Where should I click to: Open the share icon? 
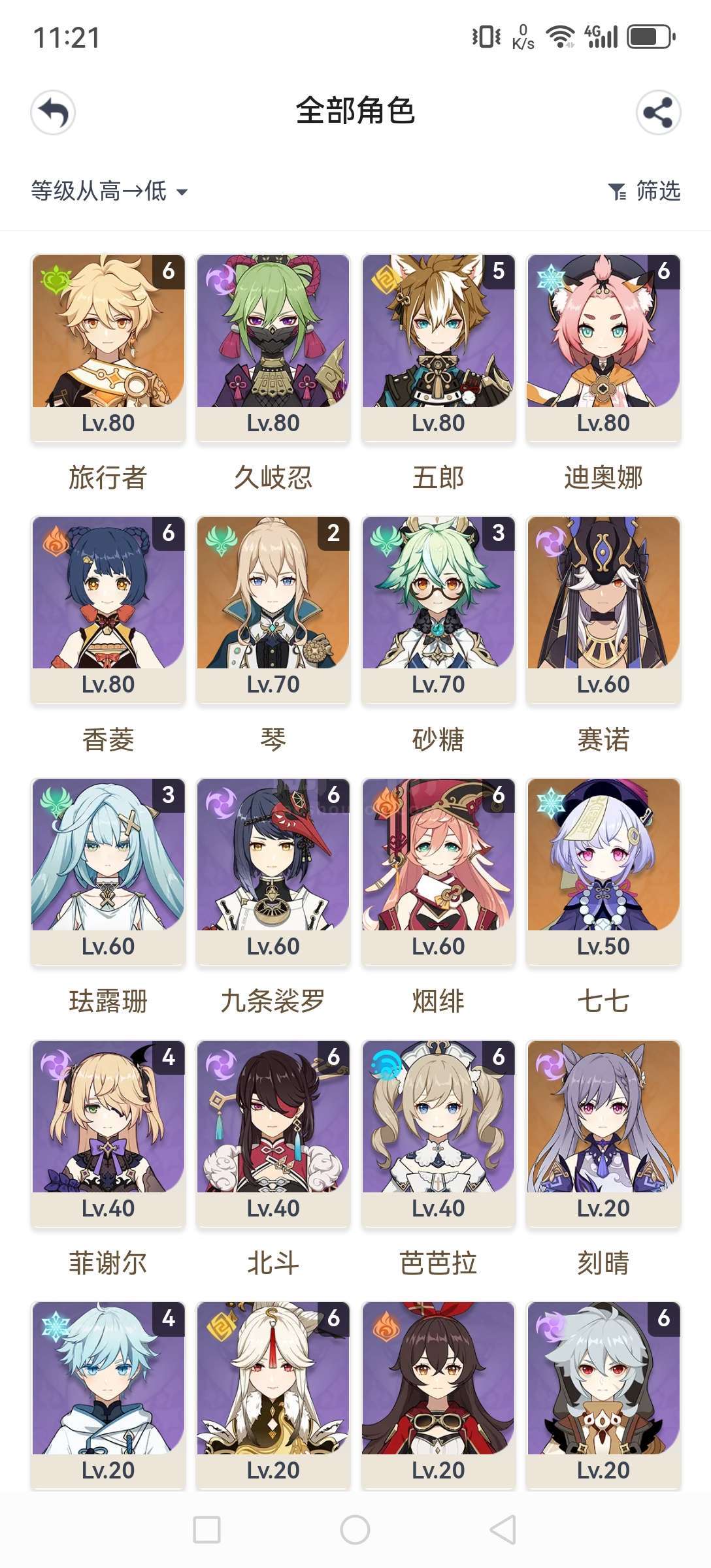point(658,112)
